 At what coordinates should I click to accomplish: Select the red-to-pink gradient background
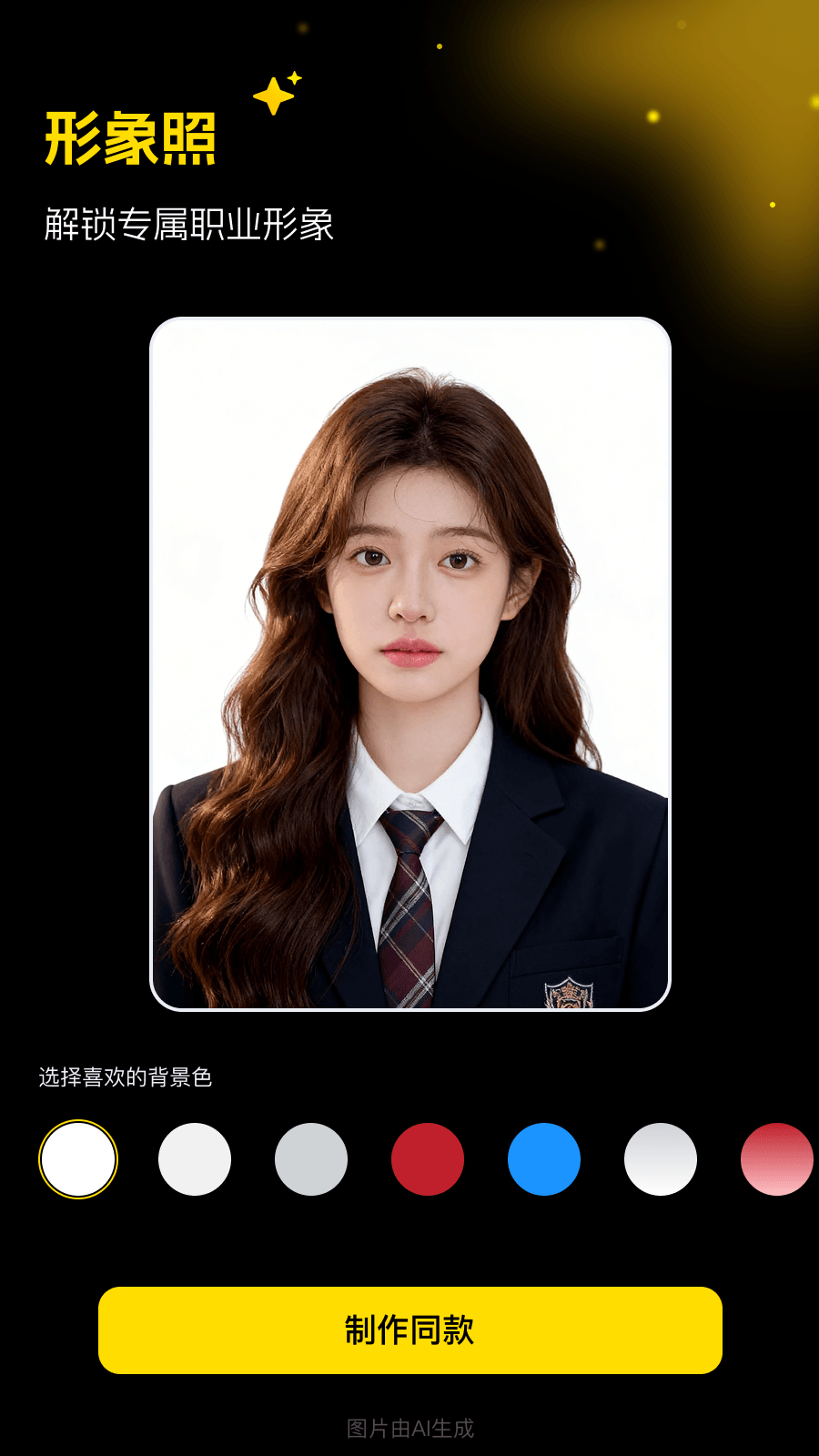point(777,1159)
